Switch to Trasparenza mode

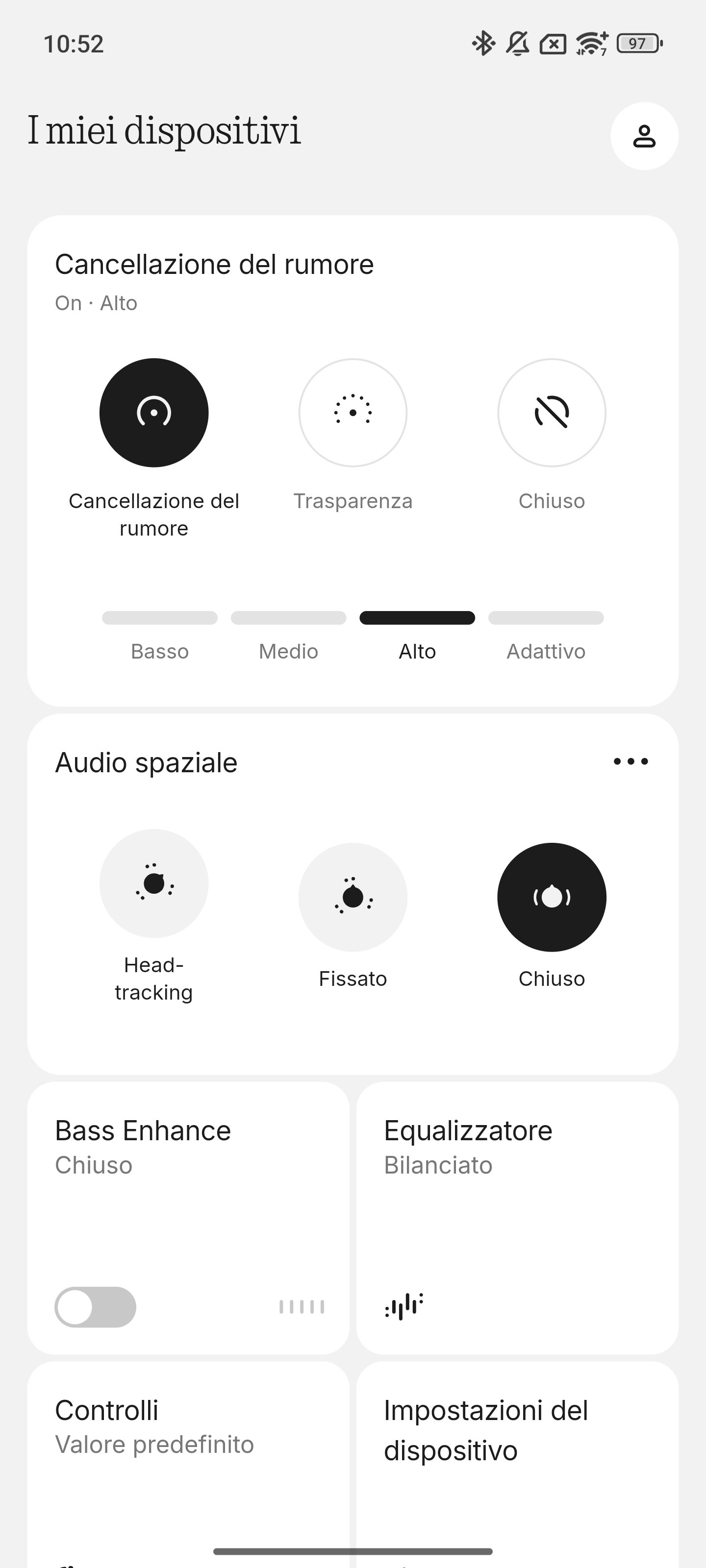pos(353,413)
